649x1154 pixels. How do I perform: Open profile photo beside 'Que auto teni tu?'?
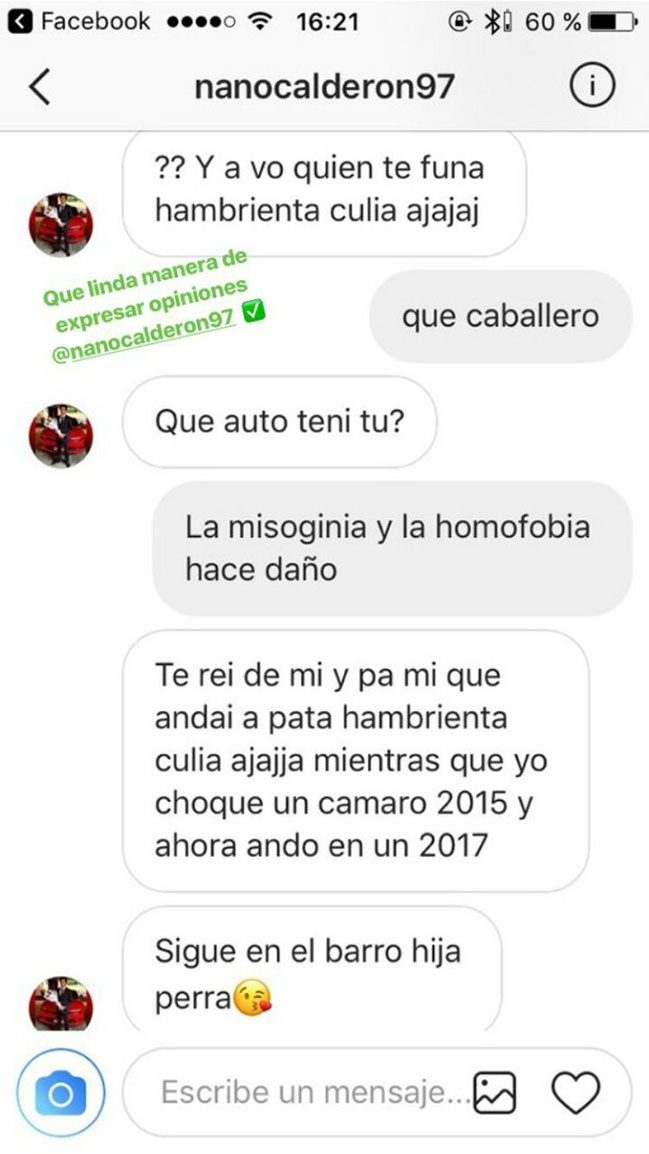tap(60, 424)
